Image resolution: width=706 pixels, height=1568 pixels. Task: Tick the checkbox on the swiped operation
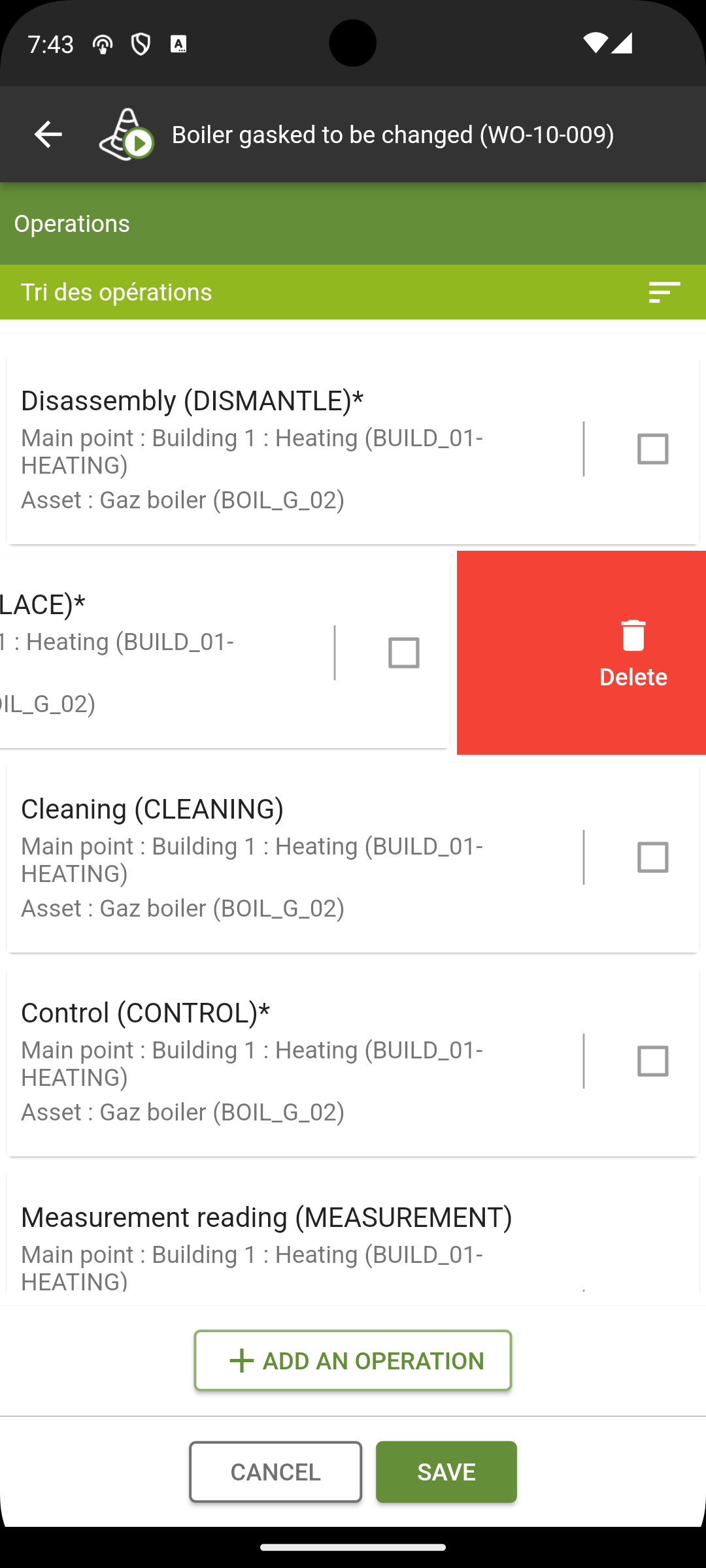point(403,653)
